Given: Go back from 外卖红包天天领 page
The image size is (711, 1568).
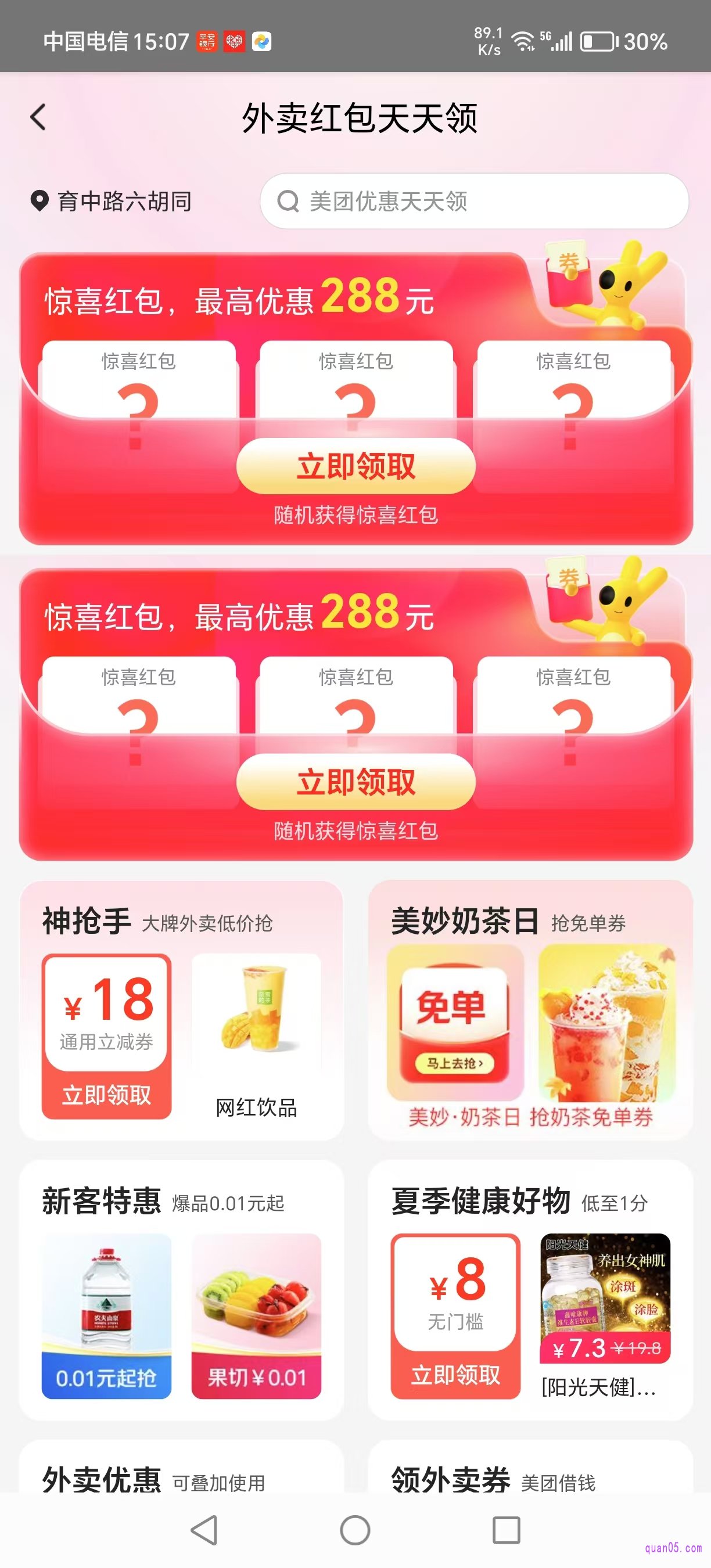Looking at the screenshot, I should coord(38,117).
